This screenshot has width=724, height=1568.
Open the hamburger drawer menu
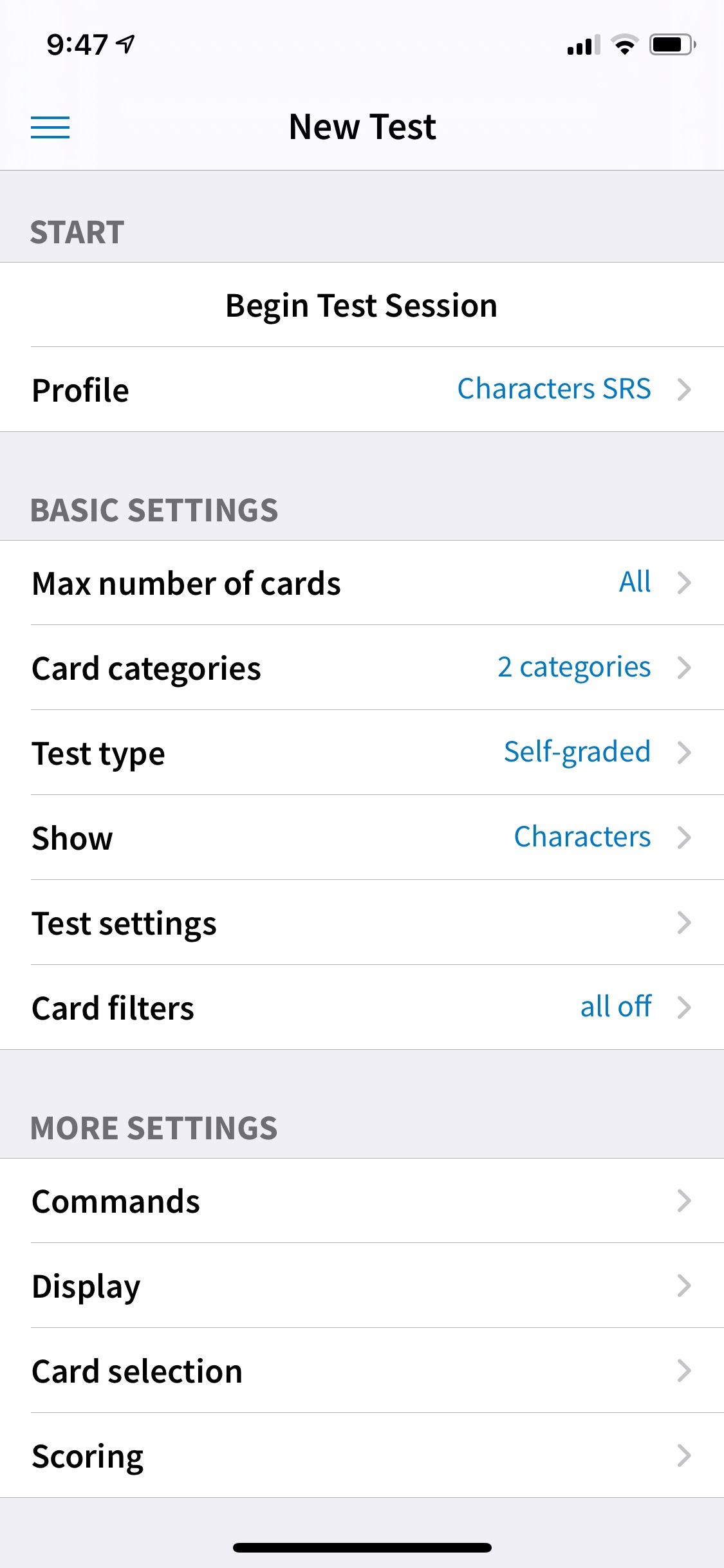[50, 127]
